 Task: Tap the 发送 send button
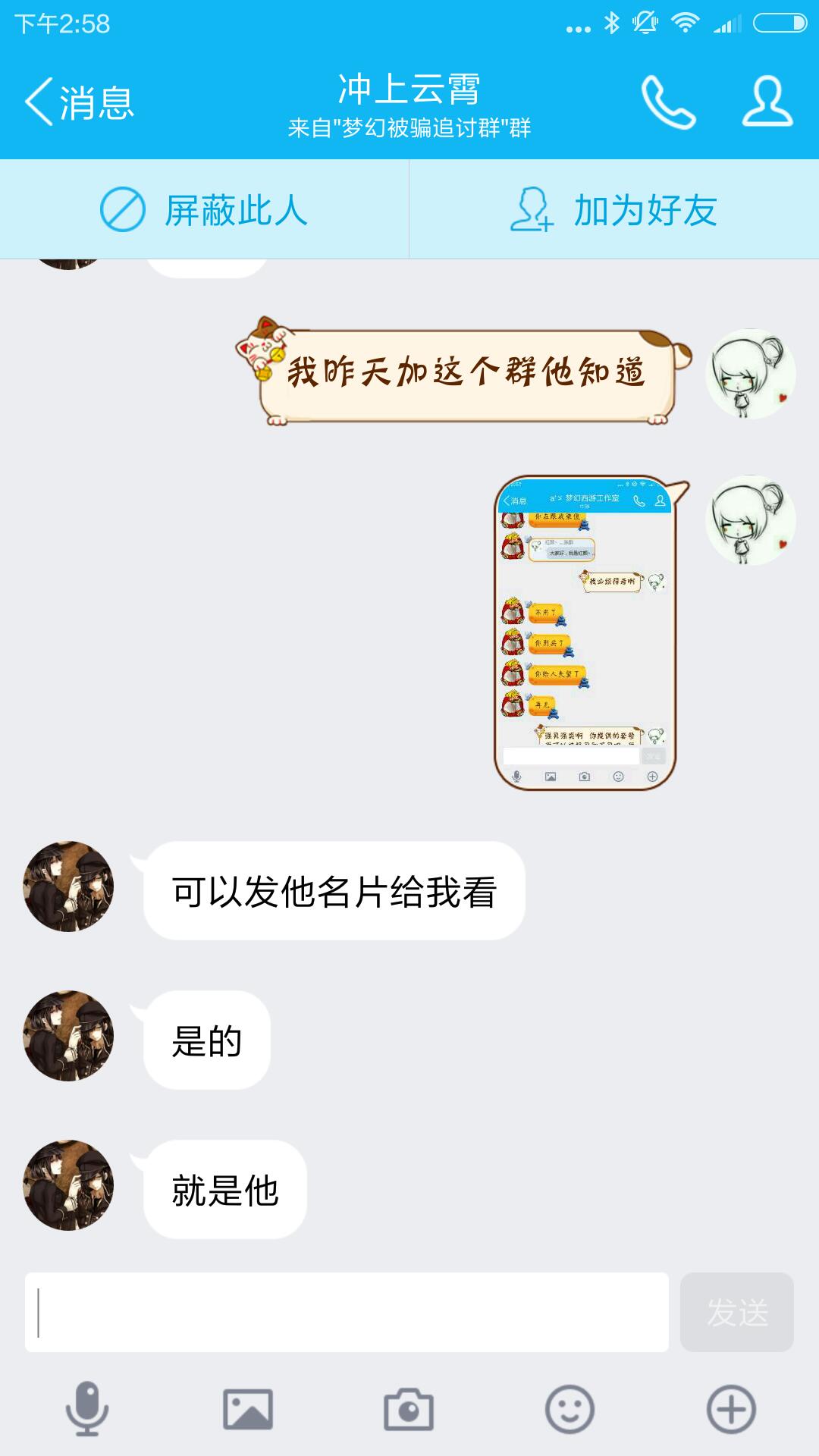click(x=736, y=1313)
